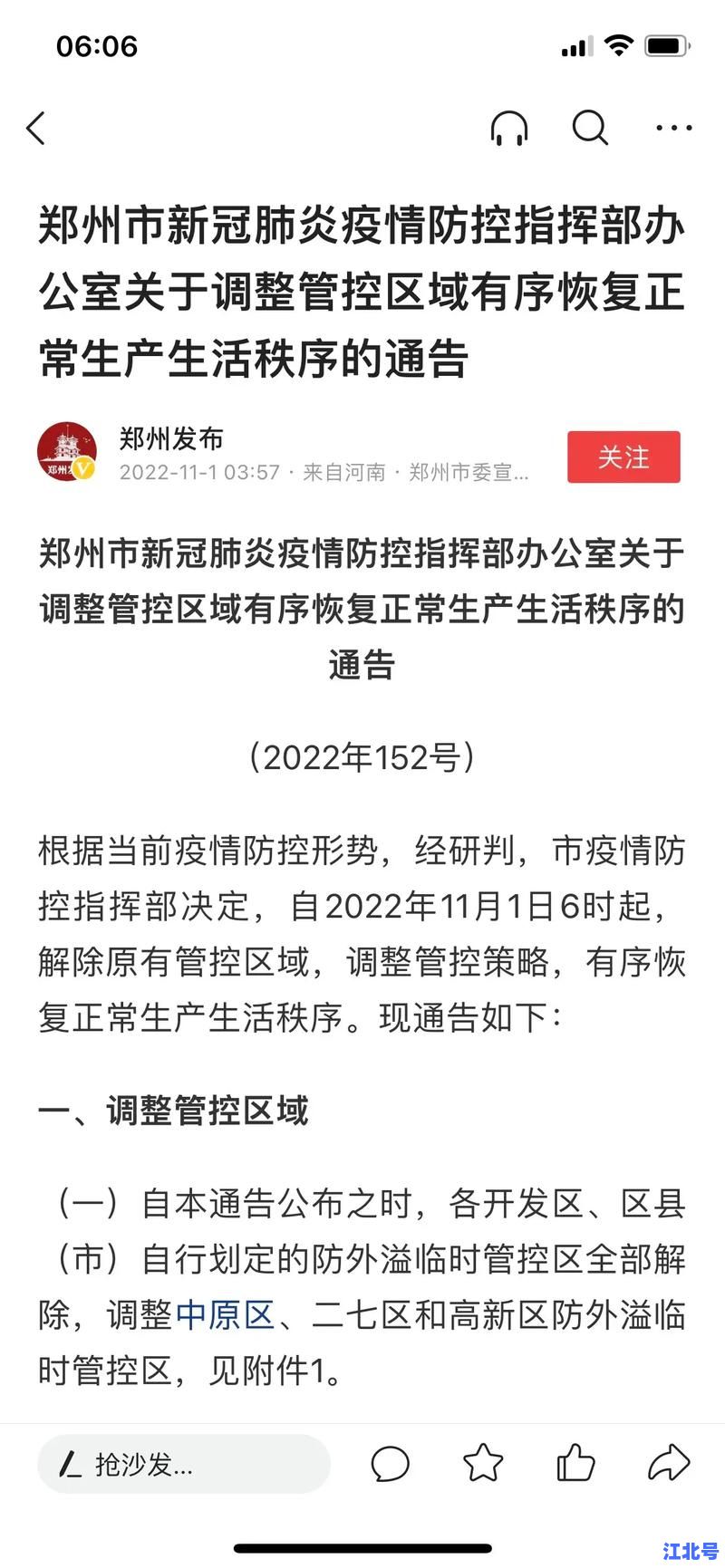
Task: Go back using the back arrow
Action: point(36,128)
